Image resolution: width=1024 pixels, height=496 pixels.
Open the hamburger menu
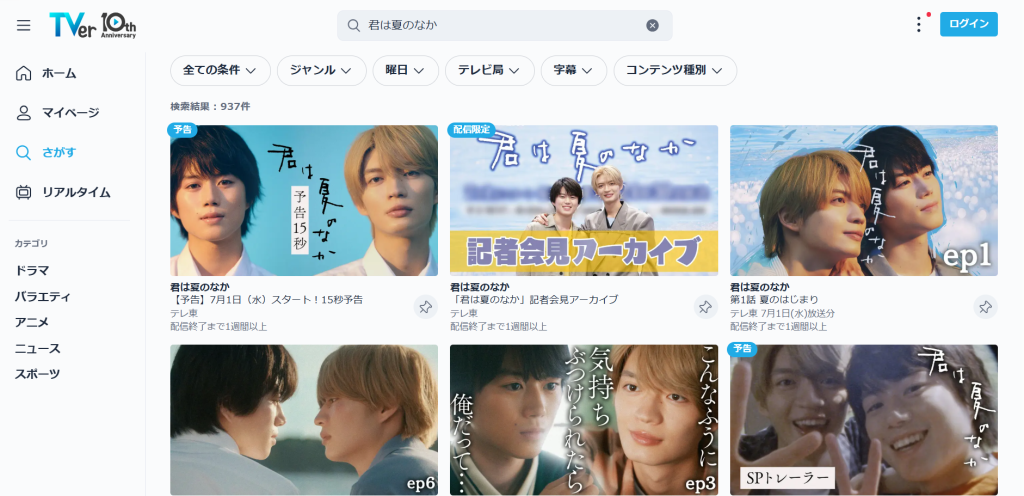[x=24, y=25]
